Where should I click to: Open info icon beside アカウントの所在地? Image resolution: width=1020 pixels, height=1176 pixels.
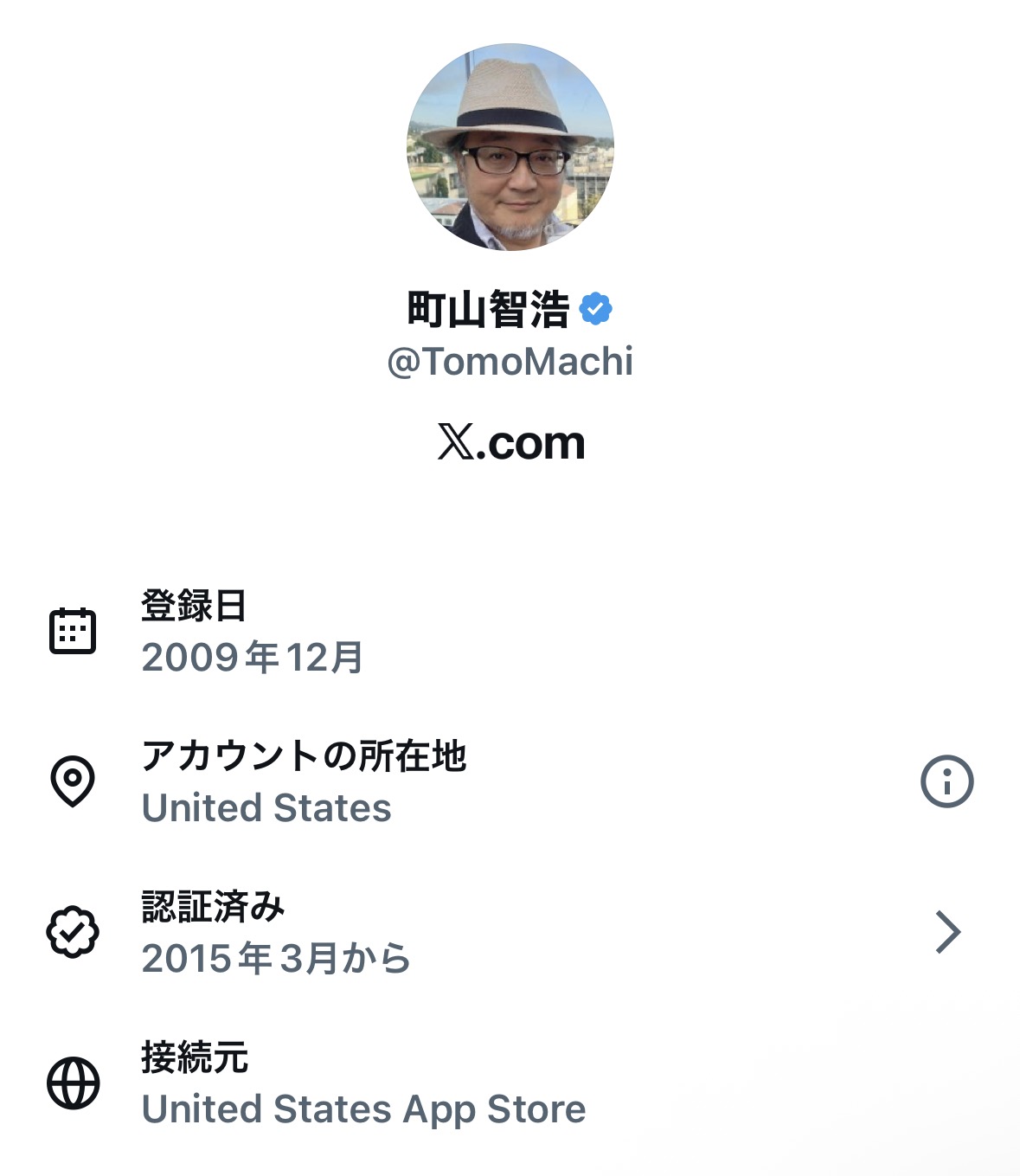pyautogui.click(x=946, y=781)
